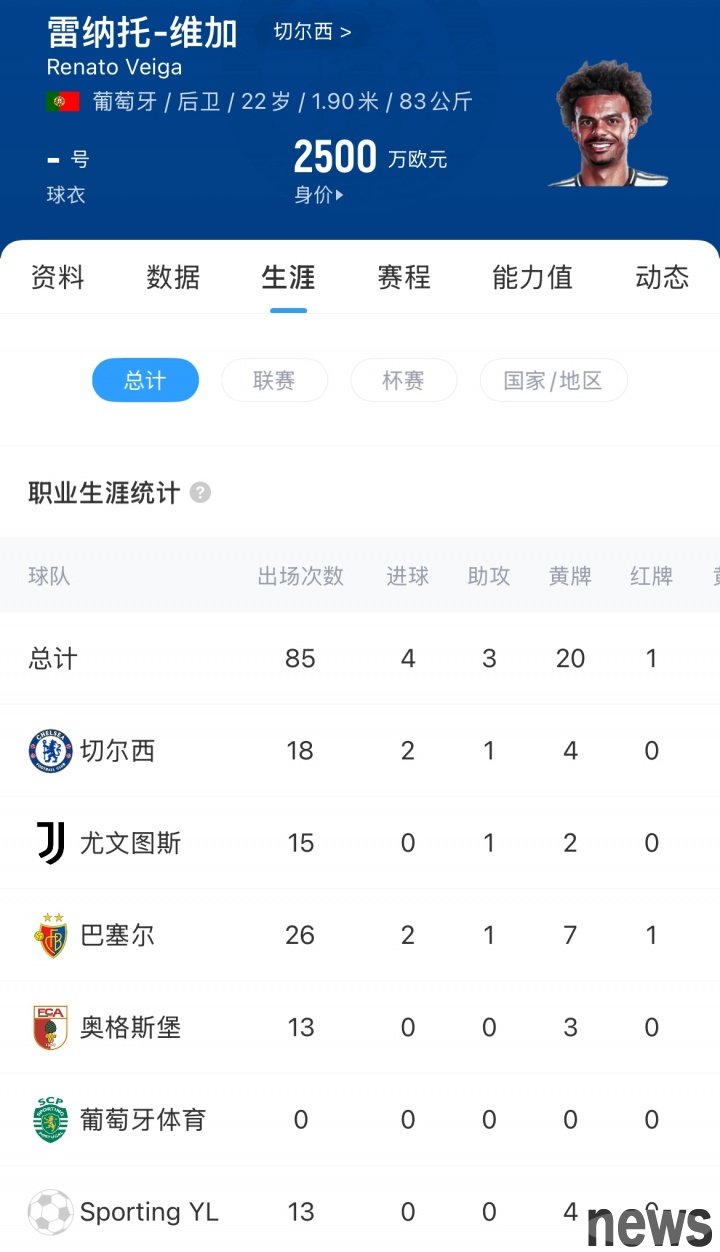Switch to the 资料 tab
The height and width of the screenshot is (1252, 720).
tap(58, 277)
